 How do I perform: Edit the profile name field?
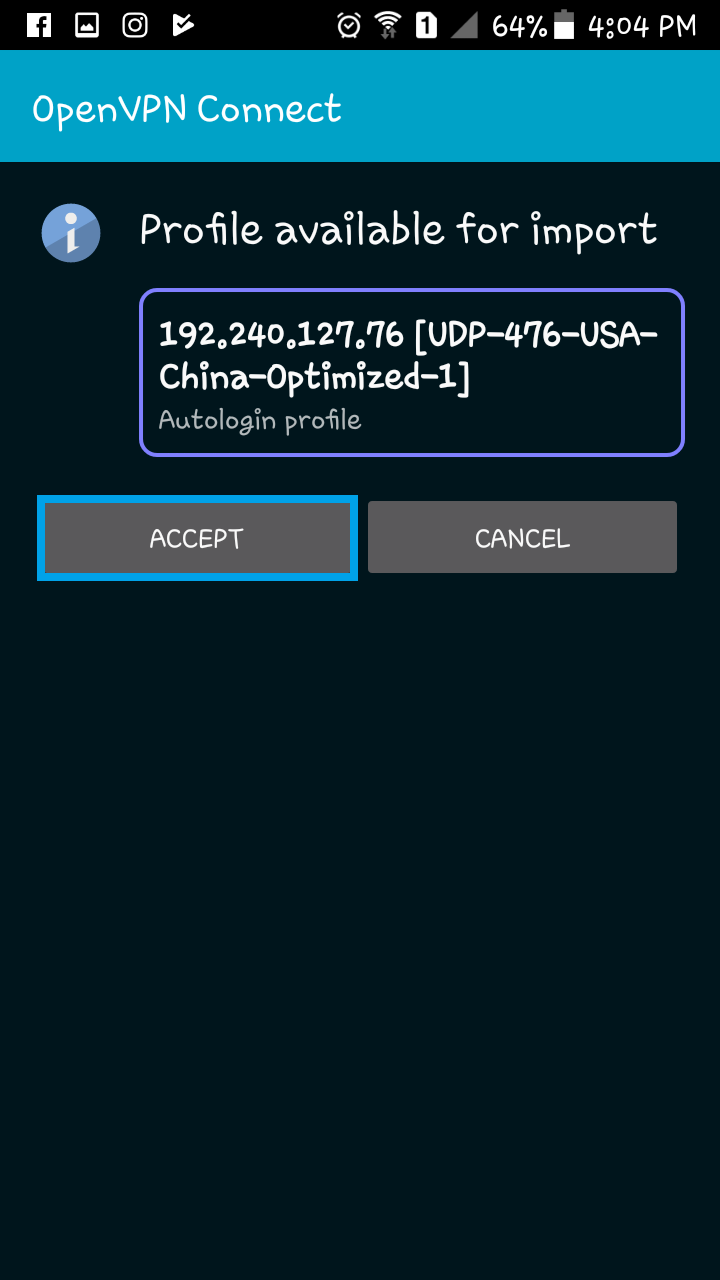tap(412, 372)
